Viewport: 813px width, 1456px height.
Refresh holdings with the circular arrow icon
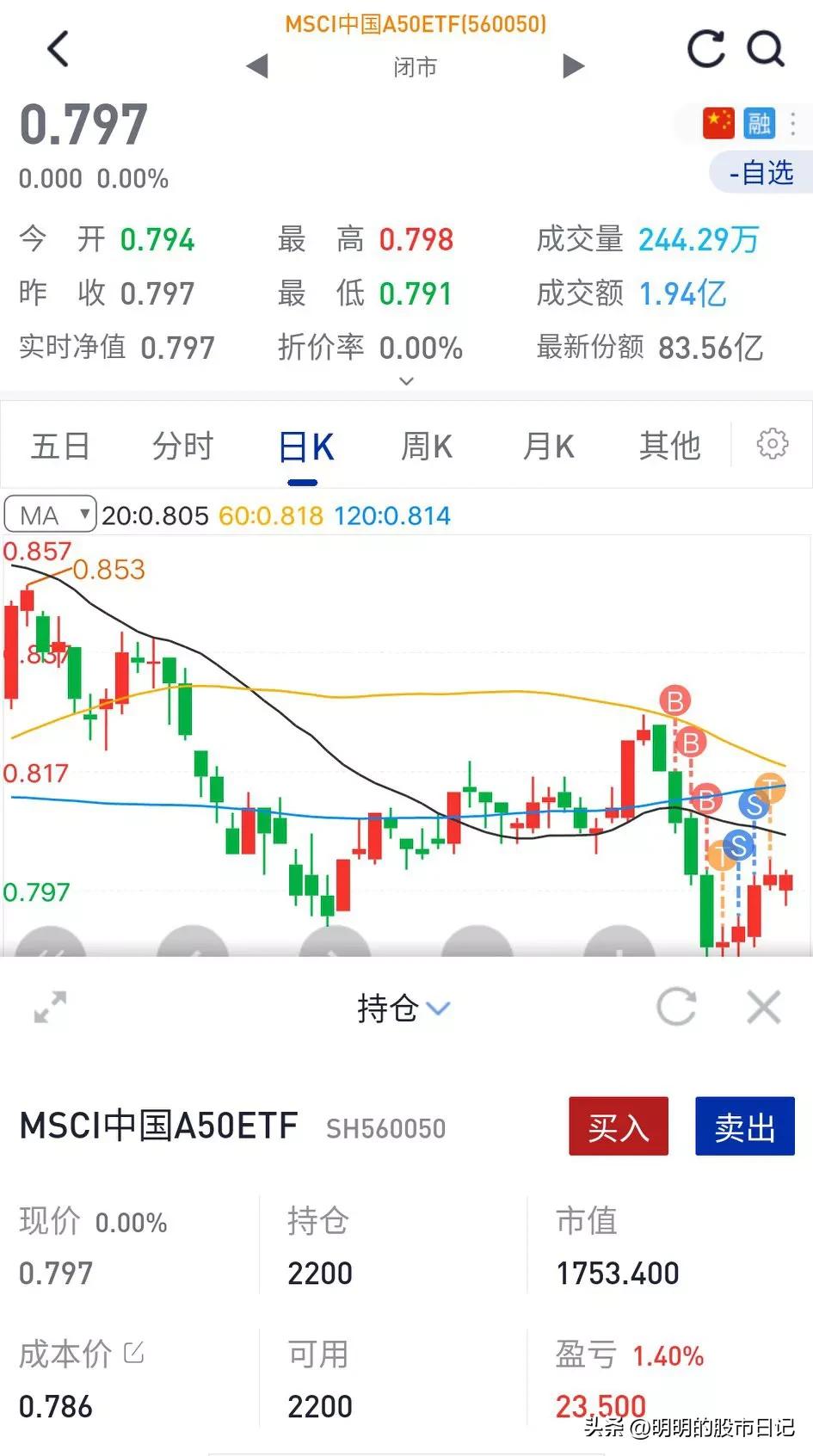pos(677,1006)
